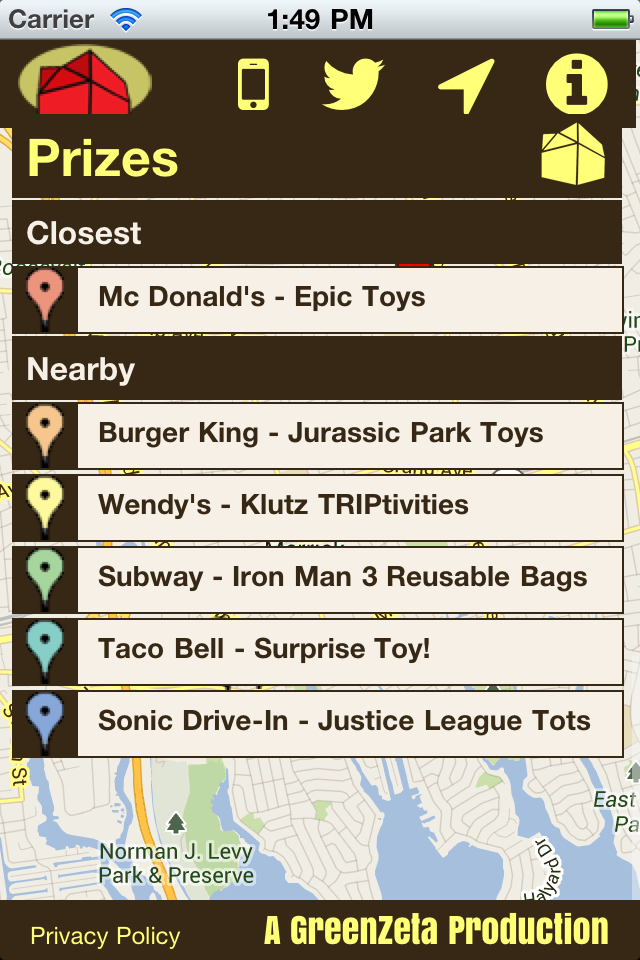Image resolution: width=640 pixels, height=960 pixels.
Task: Open the info icon
Action: click(x=577, y=84)
